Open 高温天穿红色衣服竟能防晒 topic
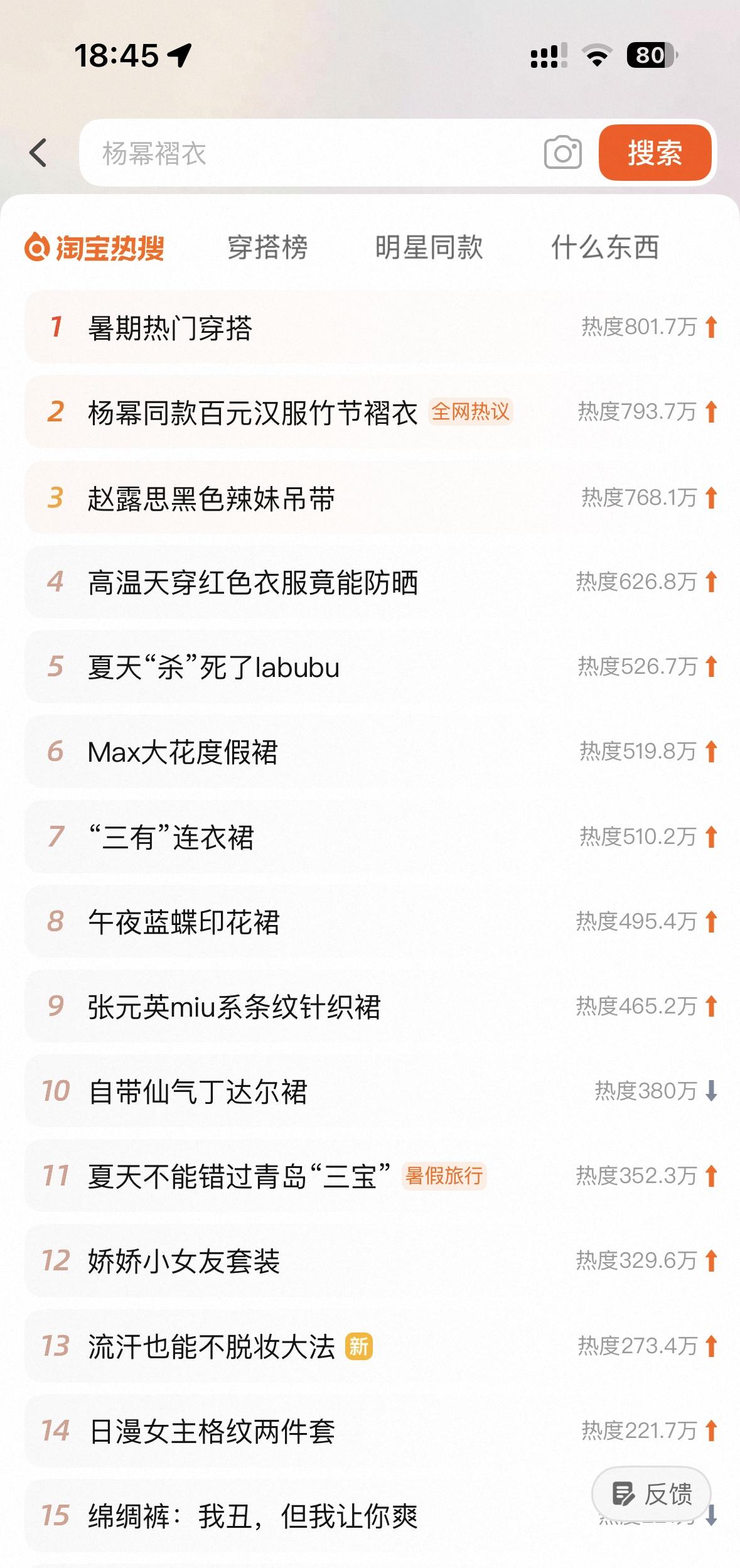Image resolution: width=740 pixels, height=1568 pixels. 252,583
